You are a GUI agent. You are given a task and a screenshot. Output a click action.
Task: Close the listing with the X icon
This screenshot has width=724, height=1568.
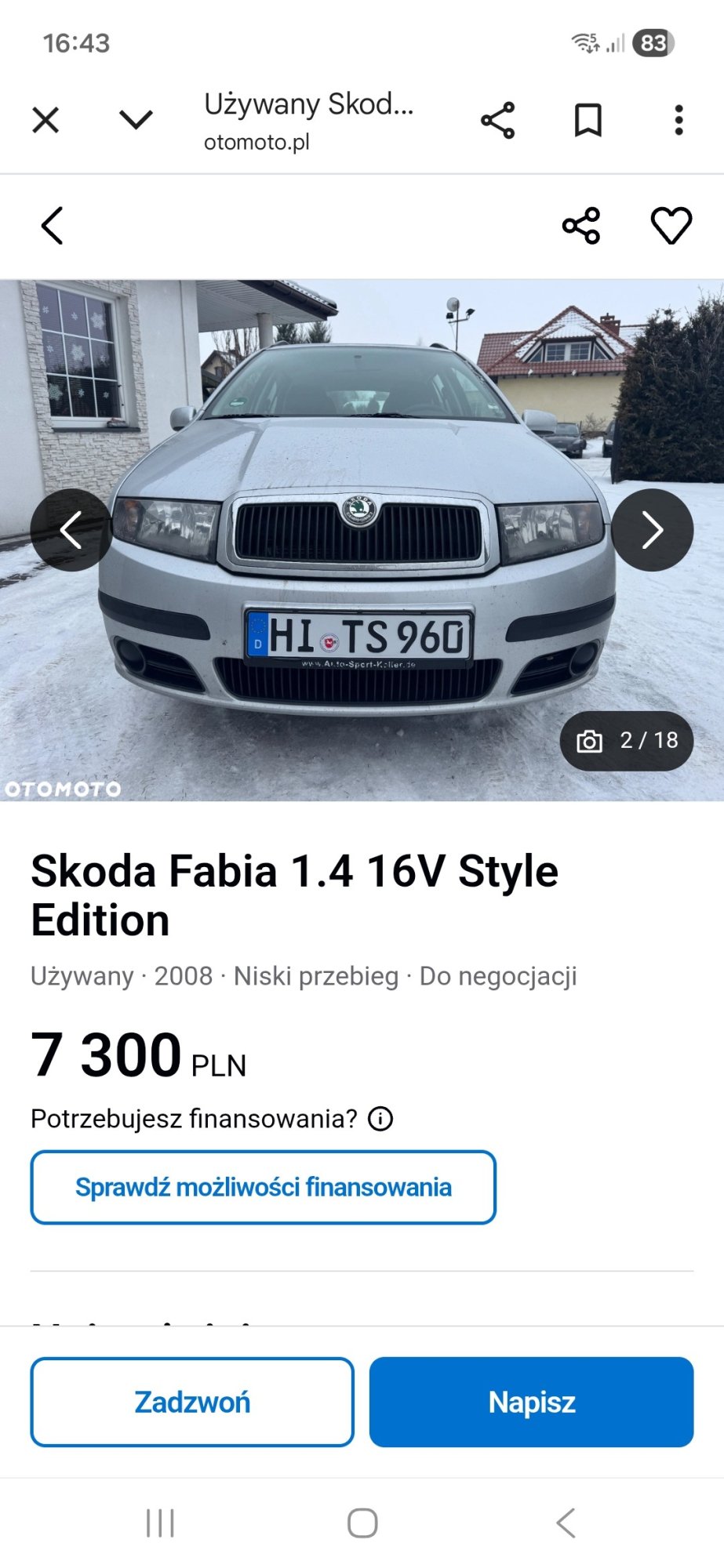tap(46, 119)
